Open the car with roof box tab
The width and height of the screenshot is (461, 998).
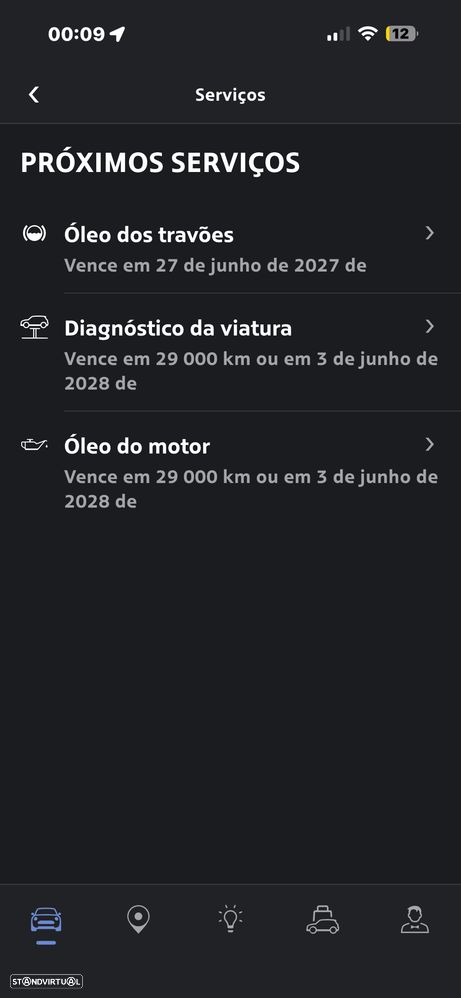point(323,920)
